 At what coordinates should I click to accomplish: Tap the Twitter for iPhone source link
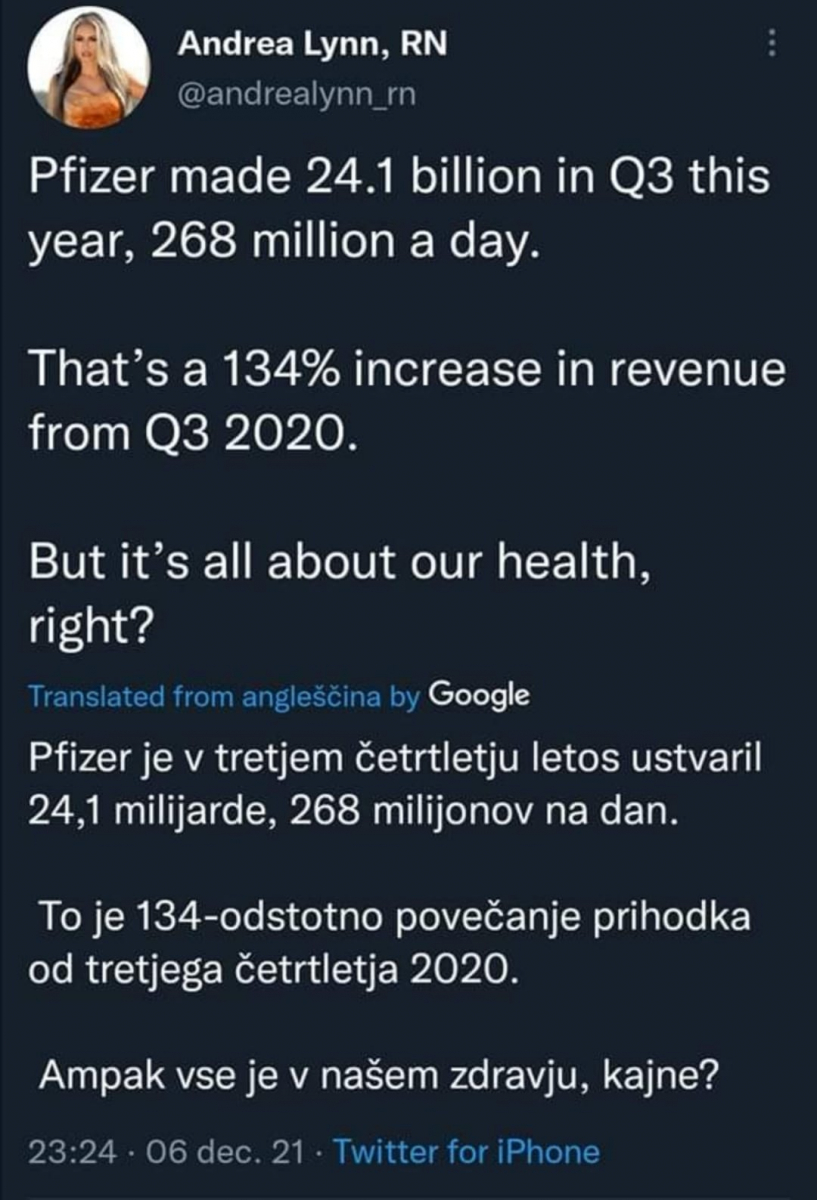tap(466, 1151)
